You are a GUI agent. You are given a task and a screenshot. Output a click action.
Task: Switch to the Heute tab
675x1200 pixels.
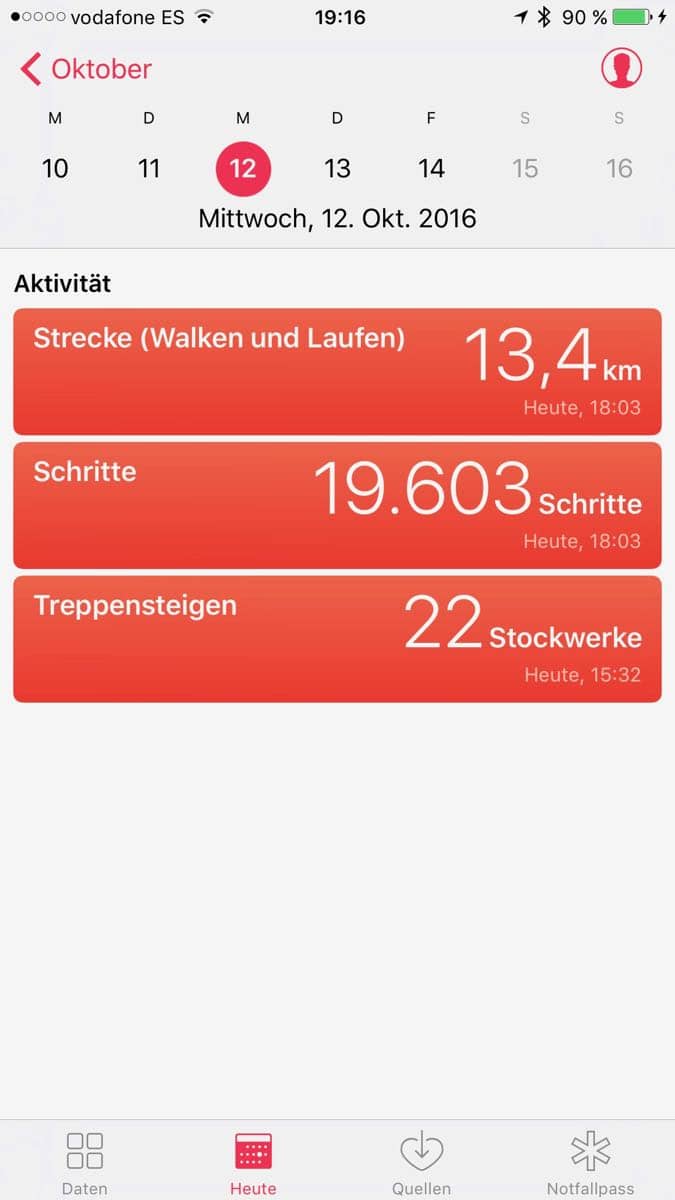point(253,1163)
